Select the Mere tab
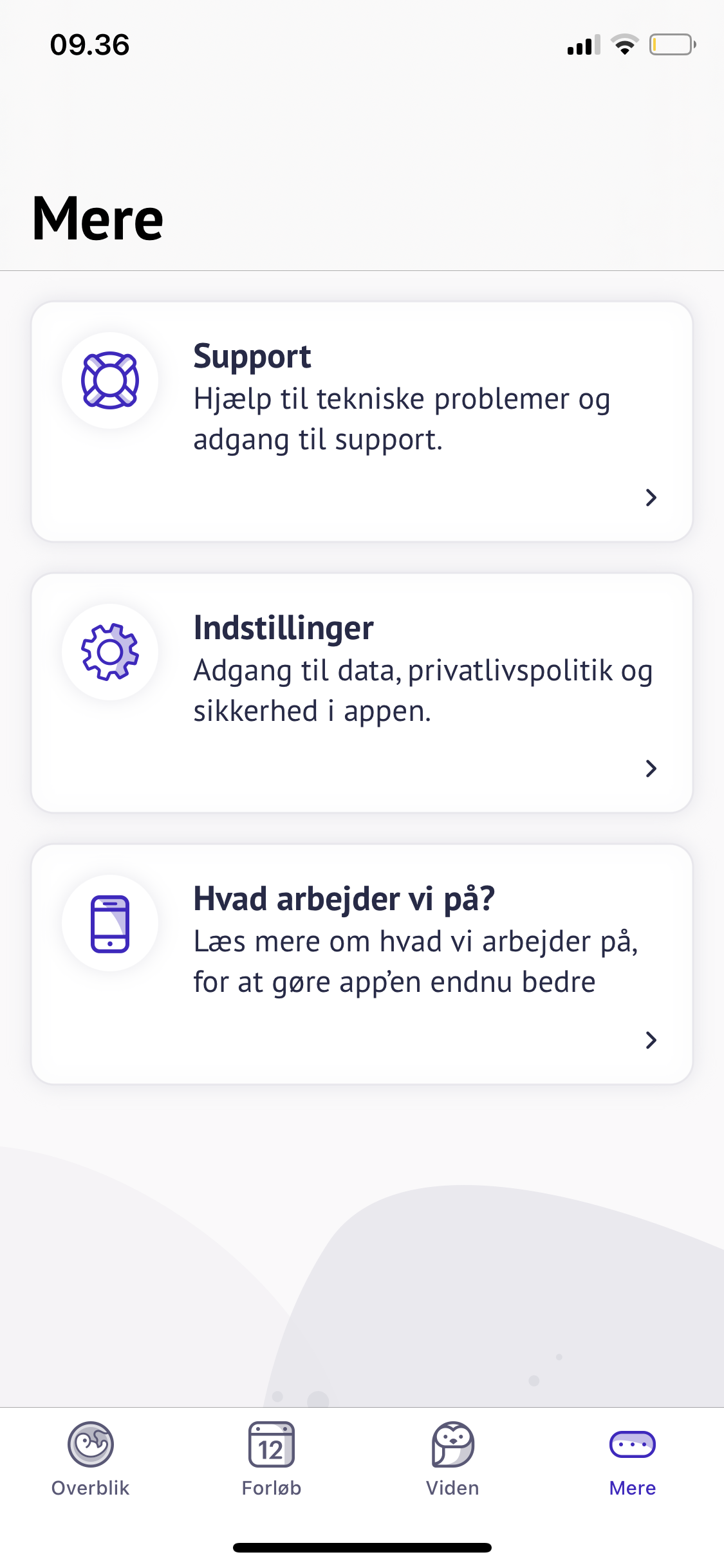Image resolution: width=724 pixels, height=1568 pixels. [x=633, y=1459]
